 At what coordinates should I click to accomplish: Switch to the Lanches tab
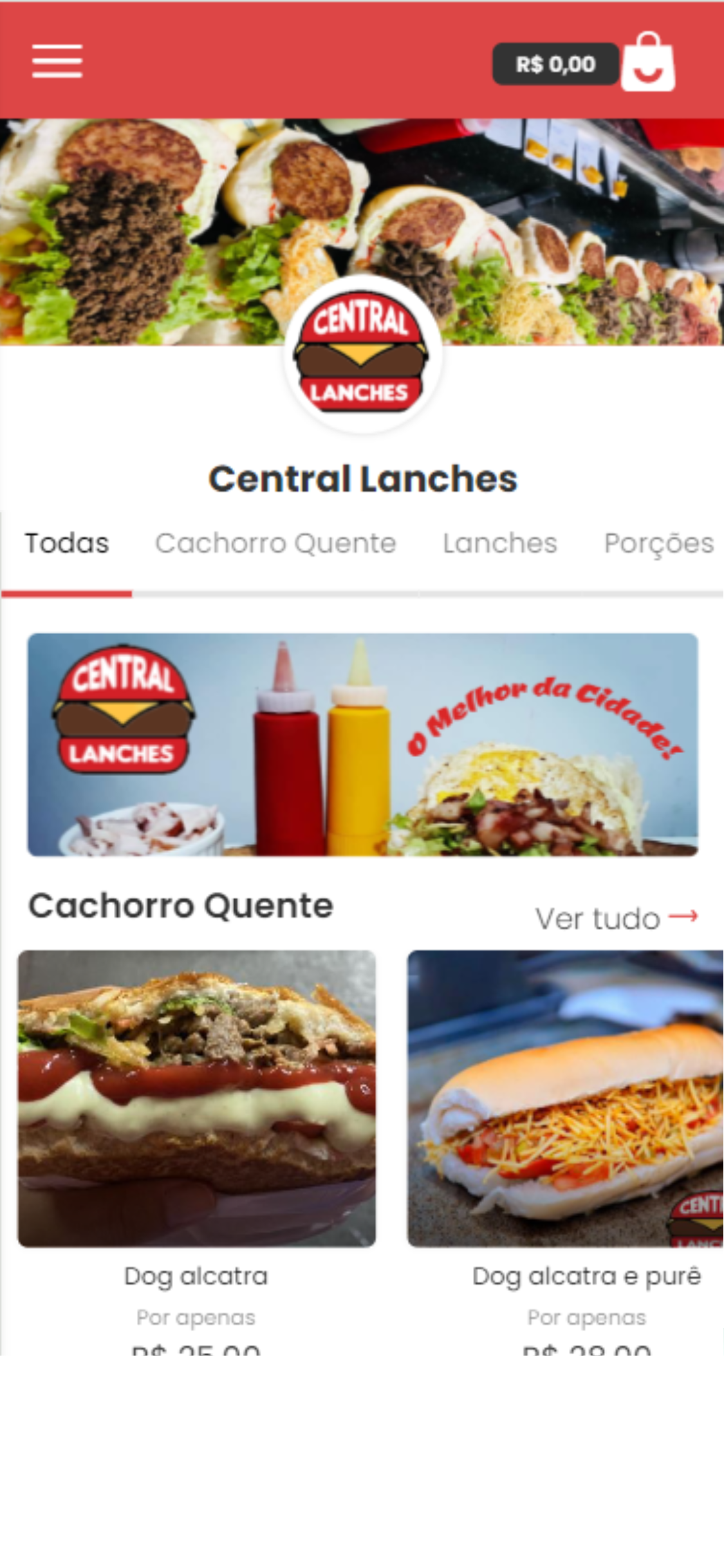[x=500, y=544]
